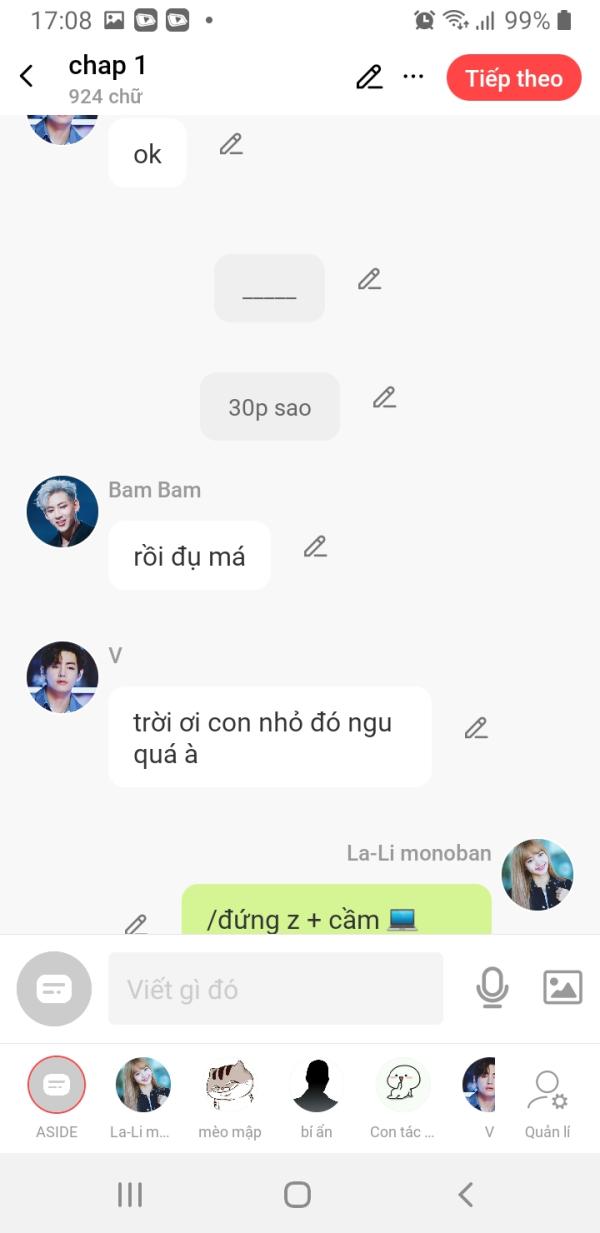Tap the microphone icon

tap(492, 988)
